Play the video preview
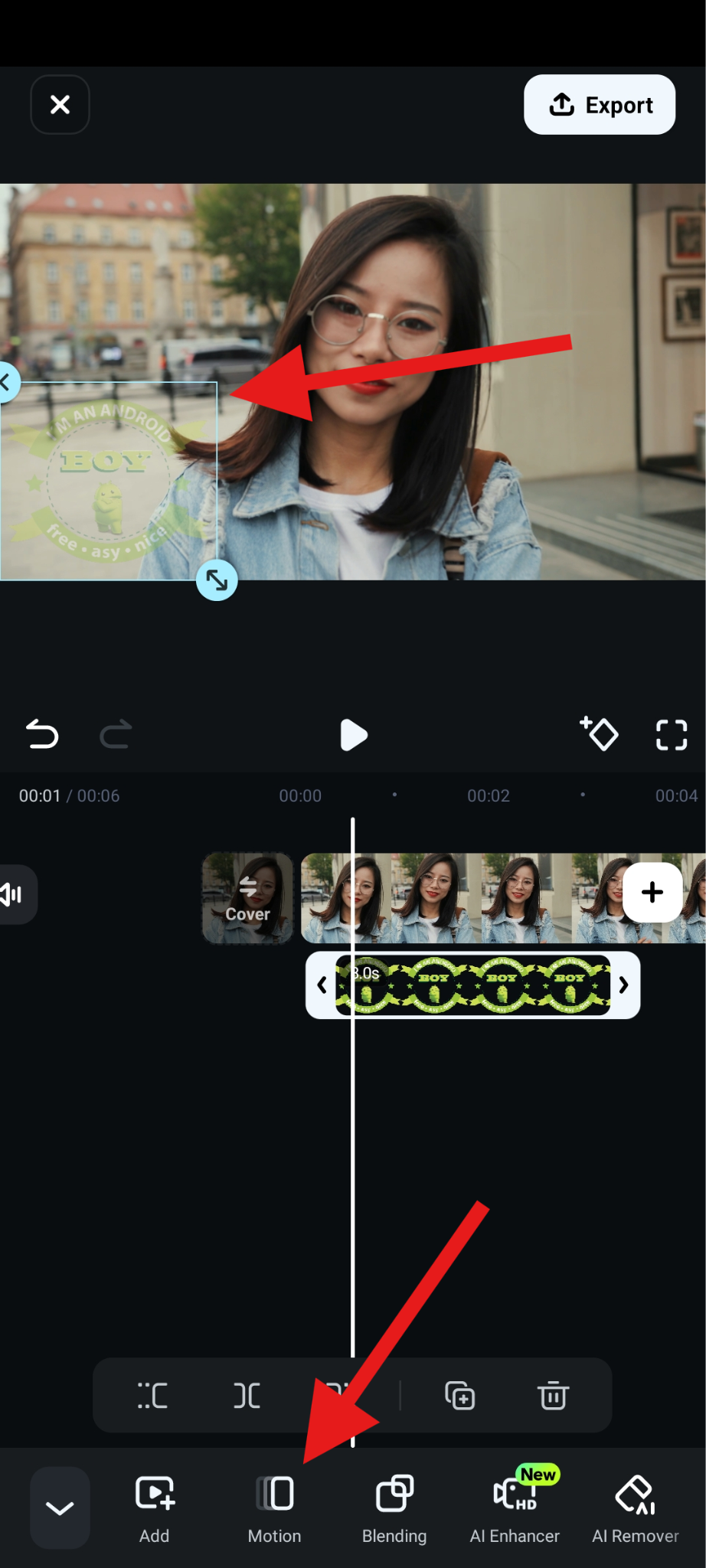 coord(353,735)
